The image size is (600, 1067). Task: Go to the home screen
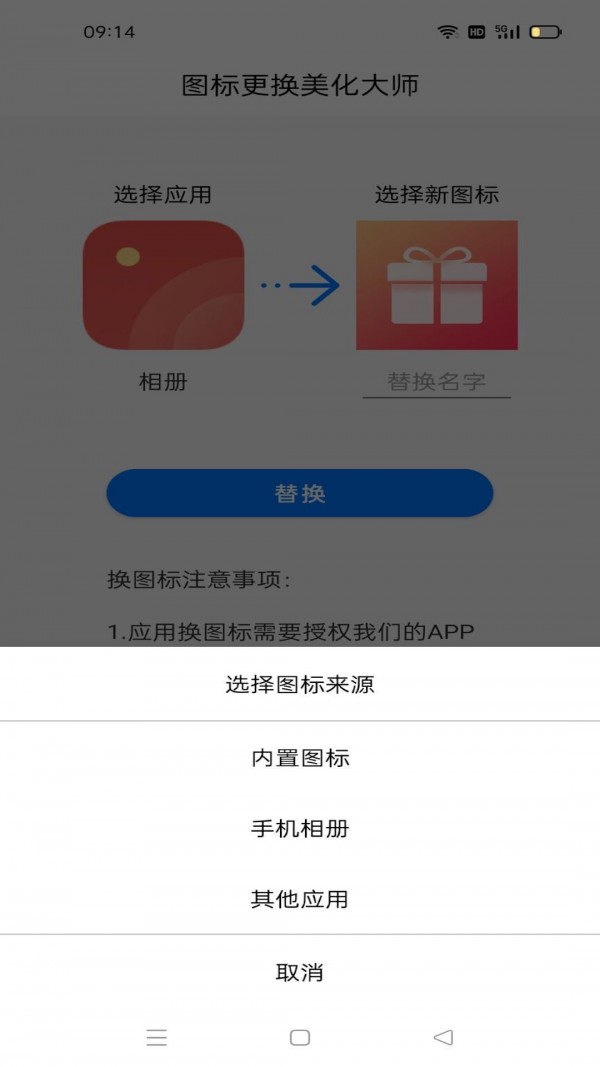(x=300, y=1037)
